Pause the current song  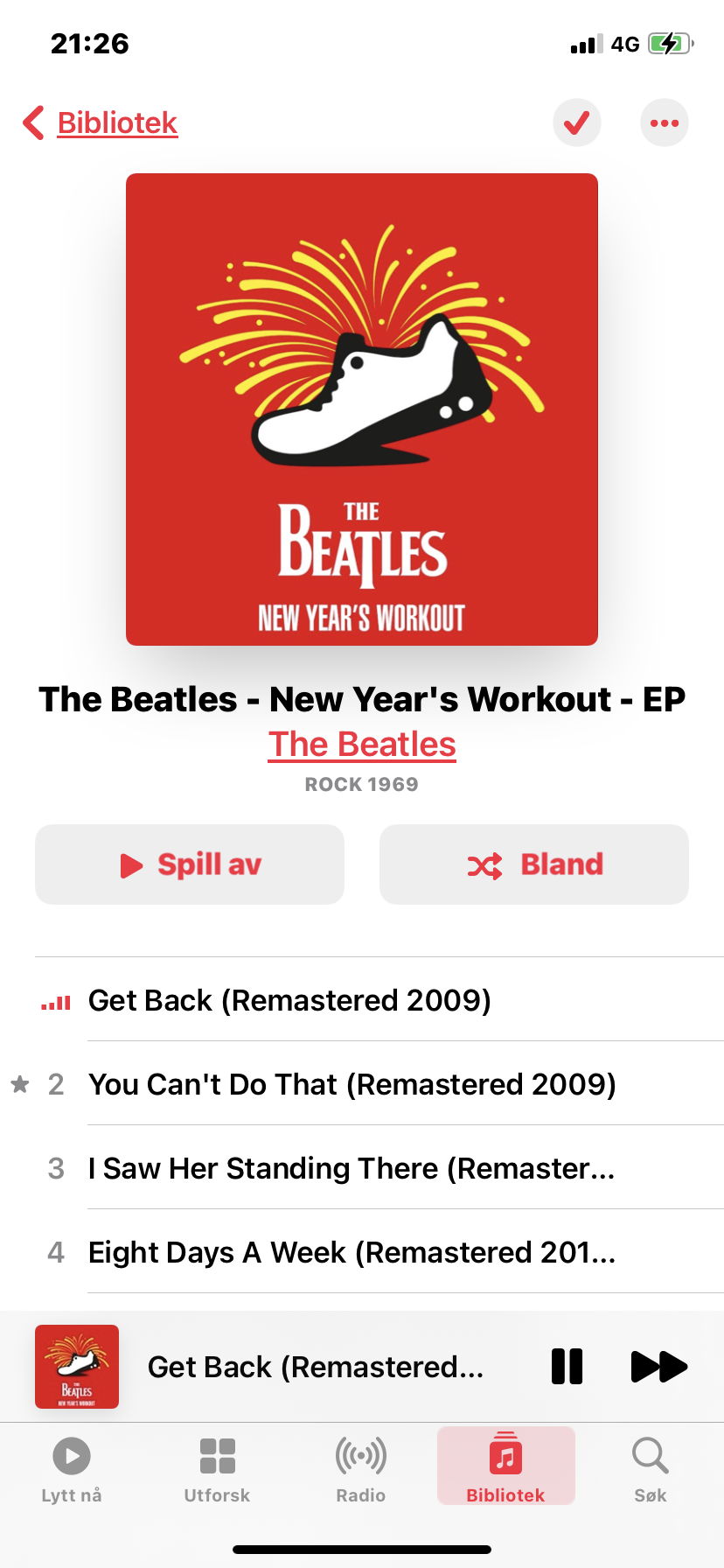tap(567, 1367)
